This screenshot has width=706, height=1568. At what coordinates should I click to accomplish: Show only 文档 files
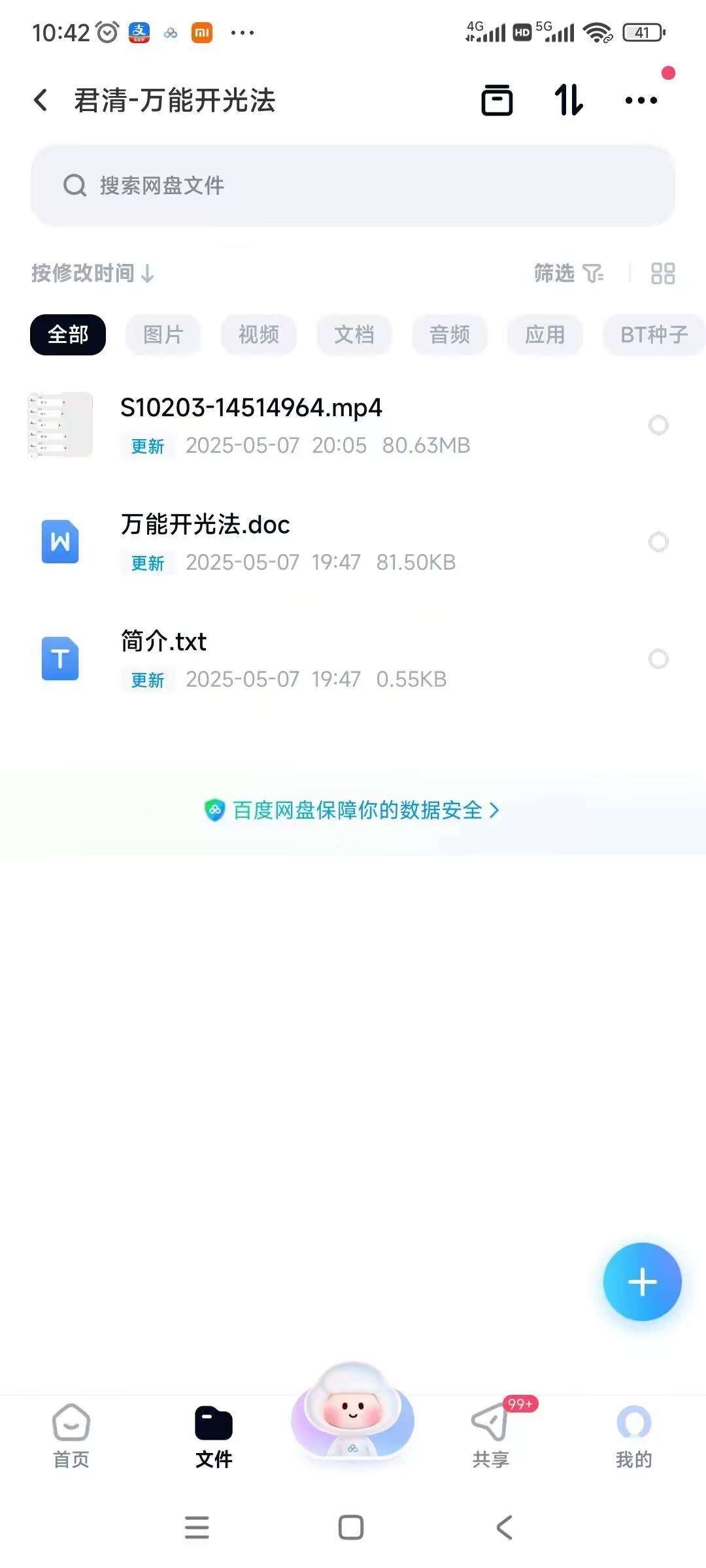coord(354,335)
